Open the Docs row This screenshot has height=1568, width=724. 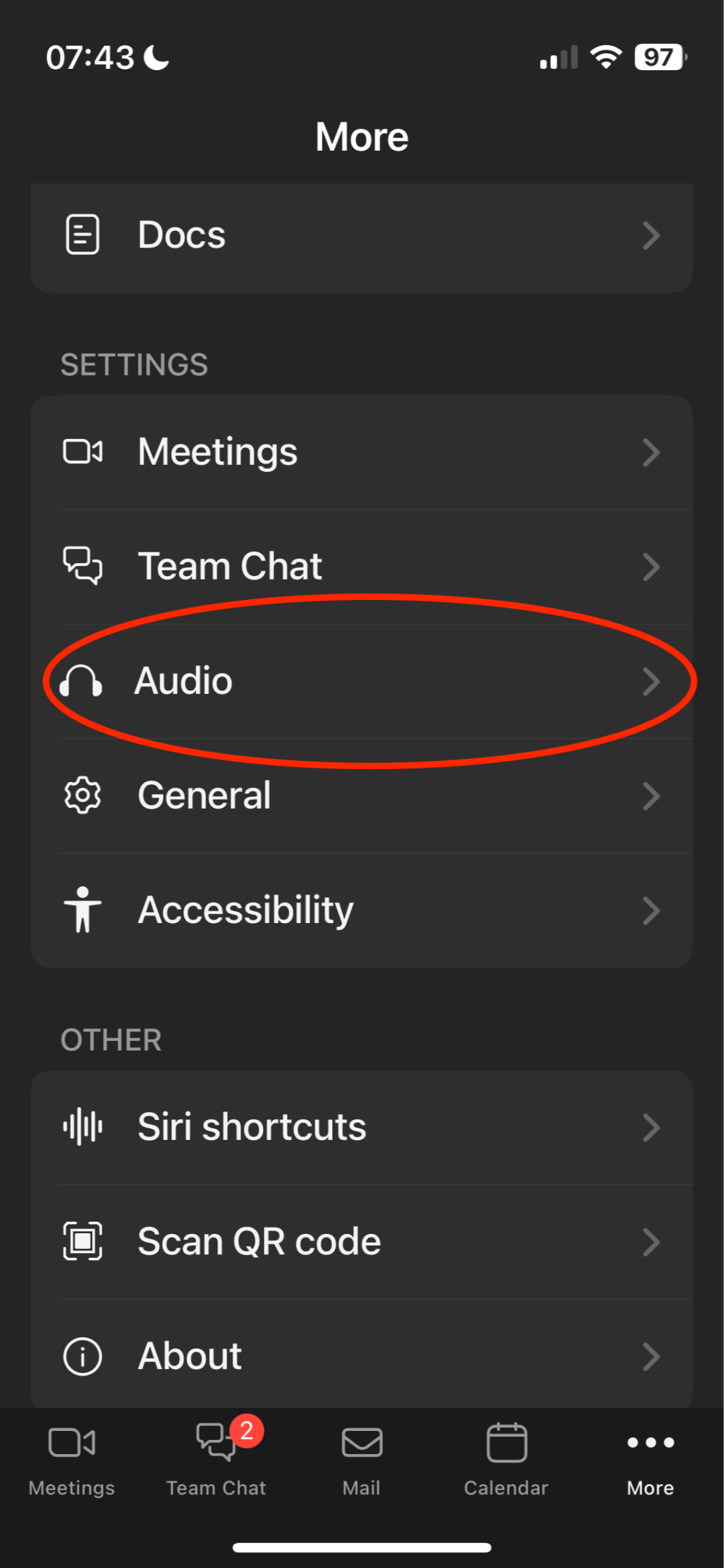361,236
